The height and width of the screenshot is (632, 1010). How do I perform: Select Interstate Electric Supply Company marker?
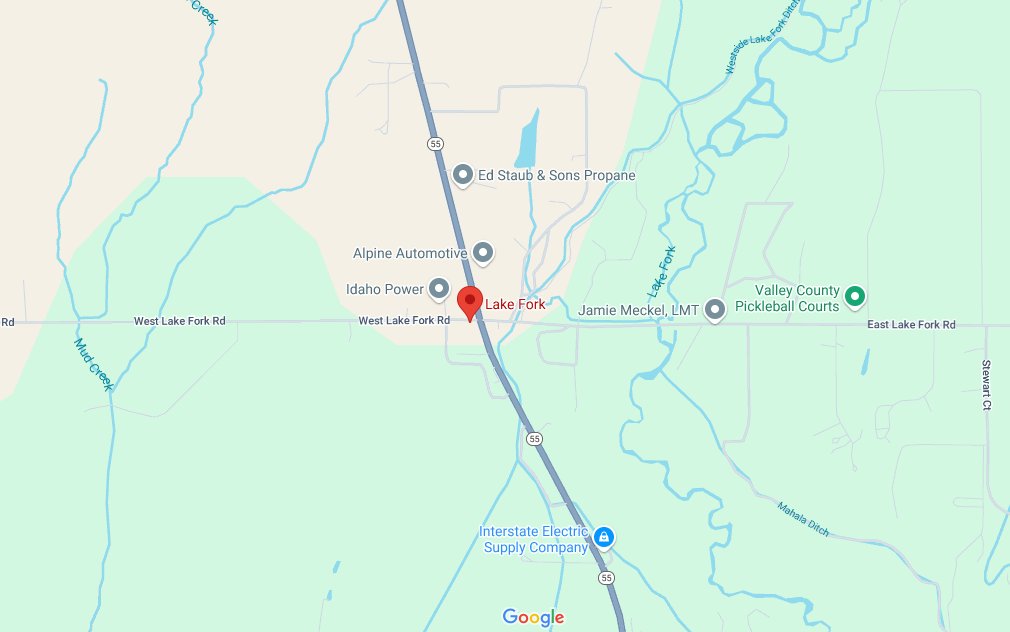click(603, 538)
